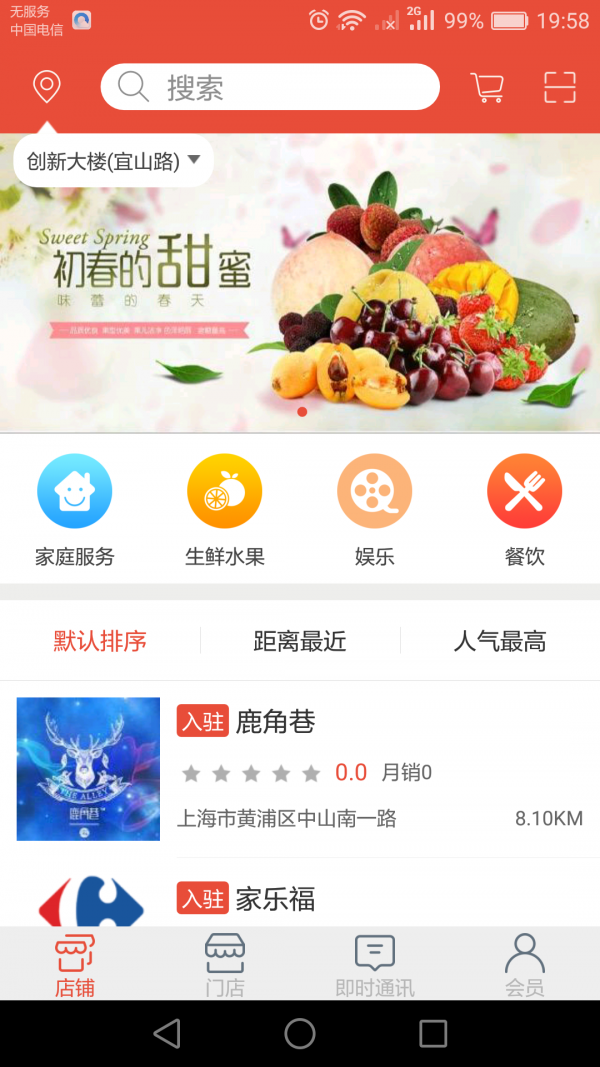Open the shopping cart
Screen dimensions: 600x1067
487,87
